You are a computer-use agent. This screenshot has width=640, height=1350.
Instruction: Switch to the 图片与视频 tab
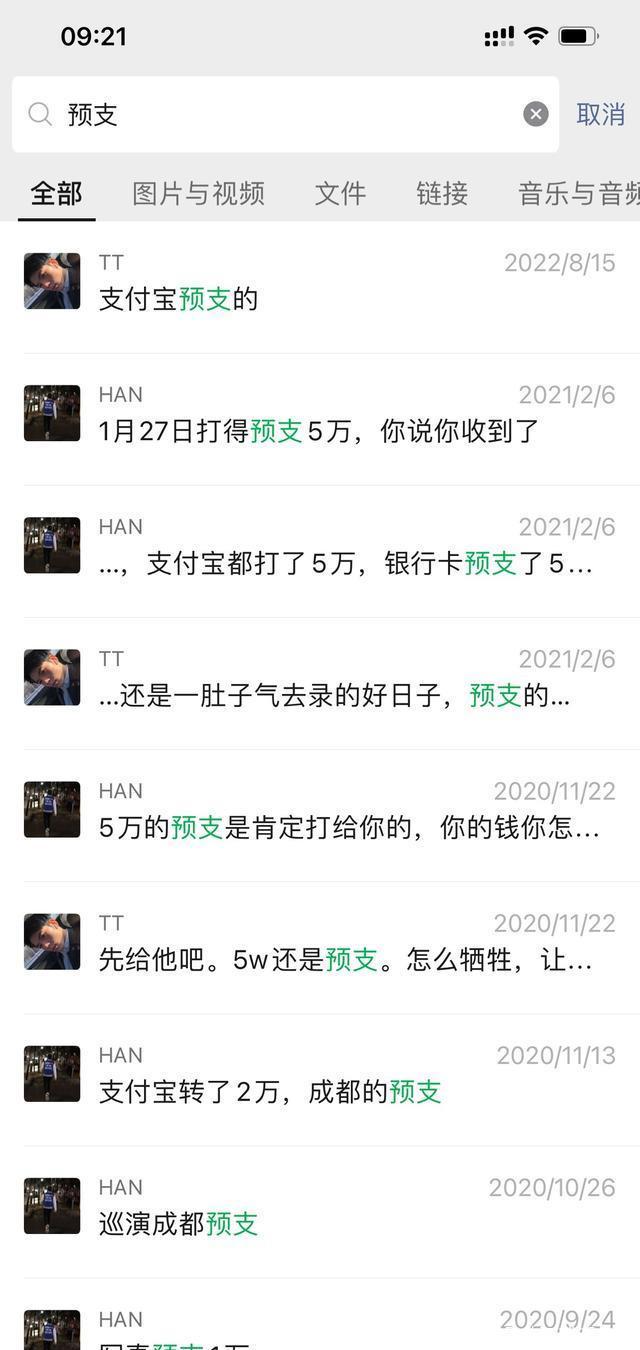coord(198,193)
